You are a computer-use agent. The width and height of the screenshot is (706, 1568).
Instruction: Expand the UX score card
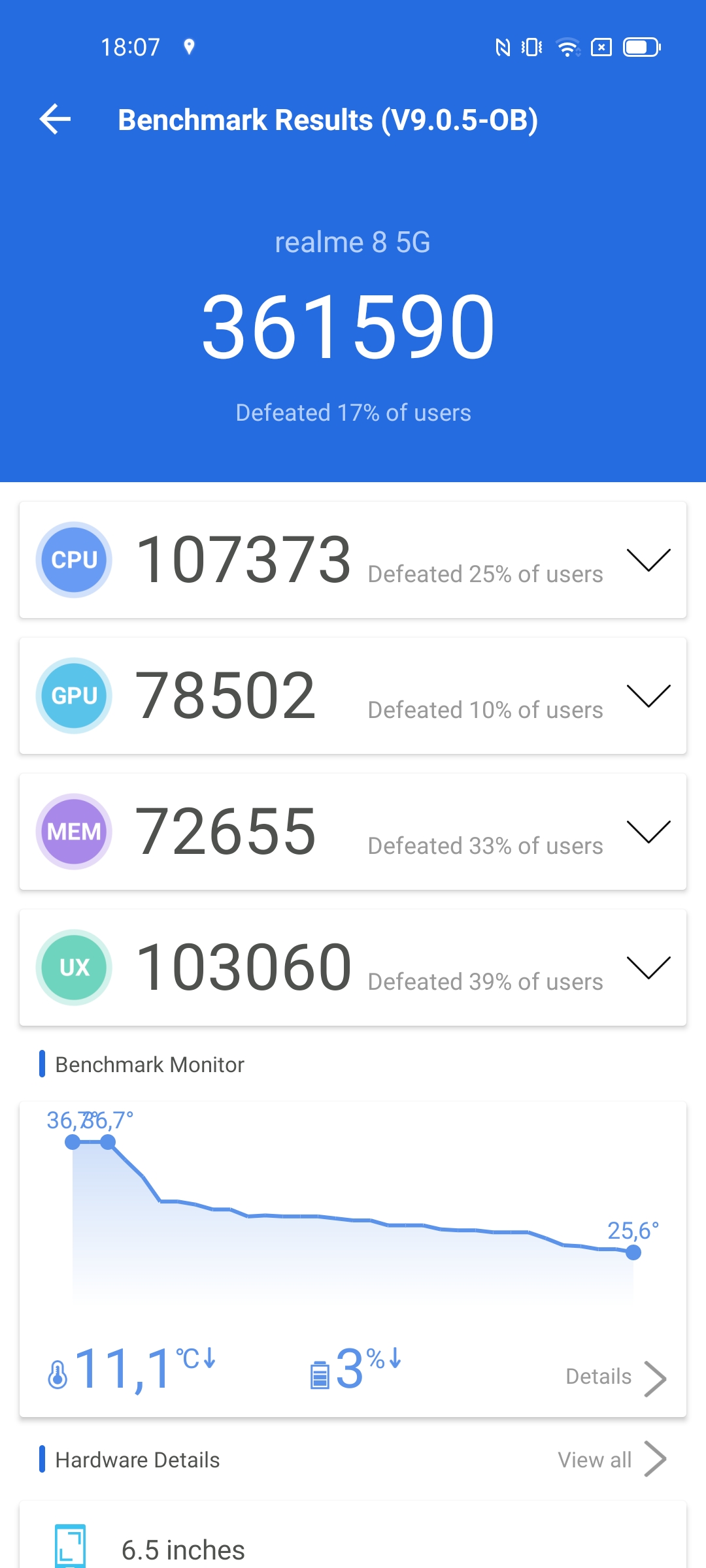[x=648, y=968]
